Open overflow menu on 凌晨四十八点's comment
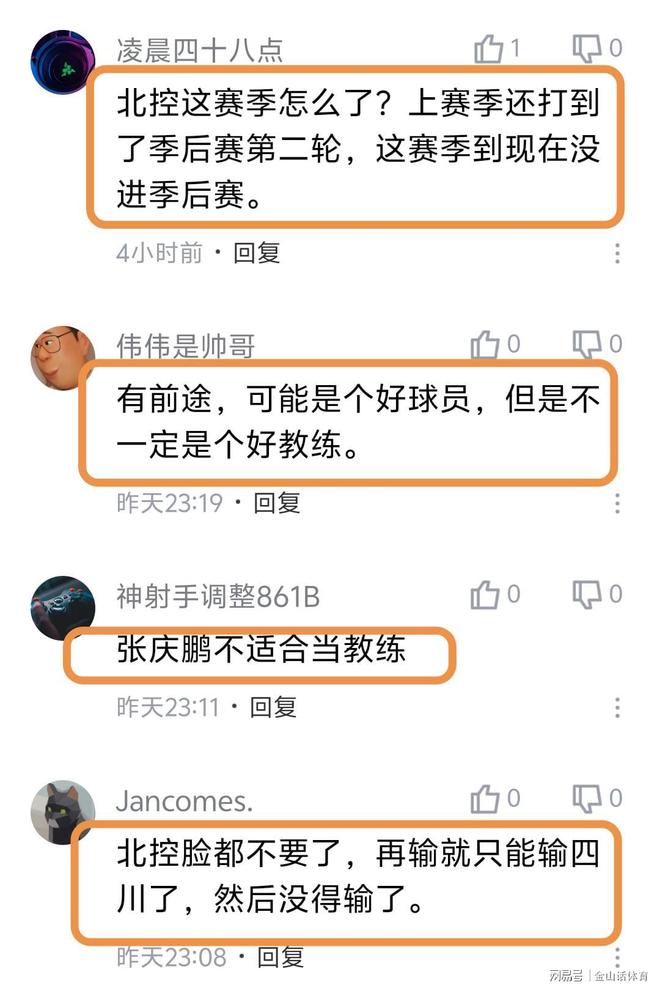This screenshot has width=660, height=988. [x=617, y=253]
